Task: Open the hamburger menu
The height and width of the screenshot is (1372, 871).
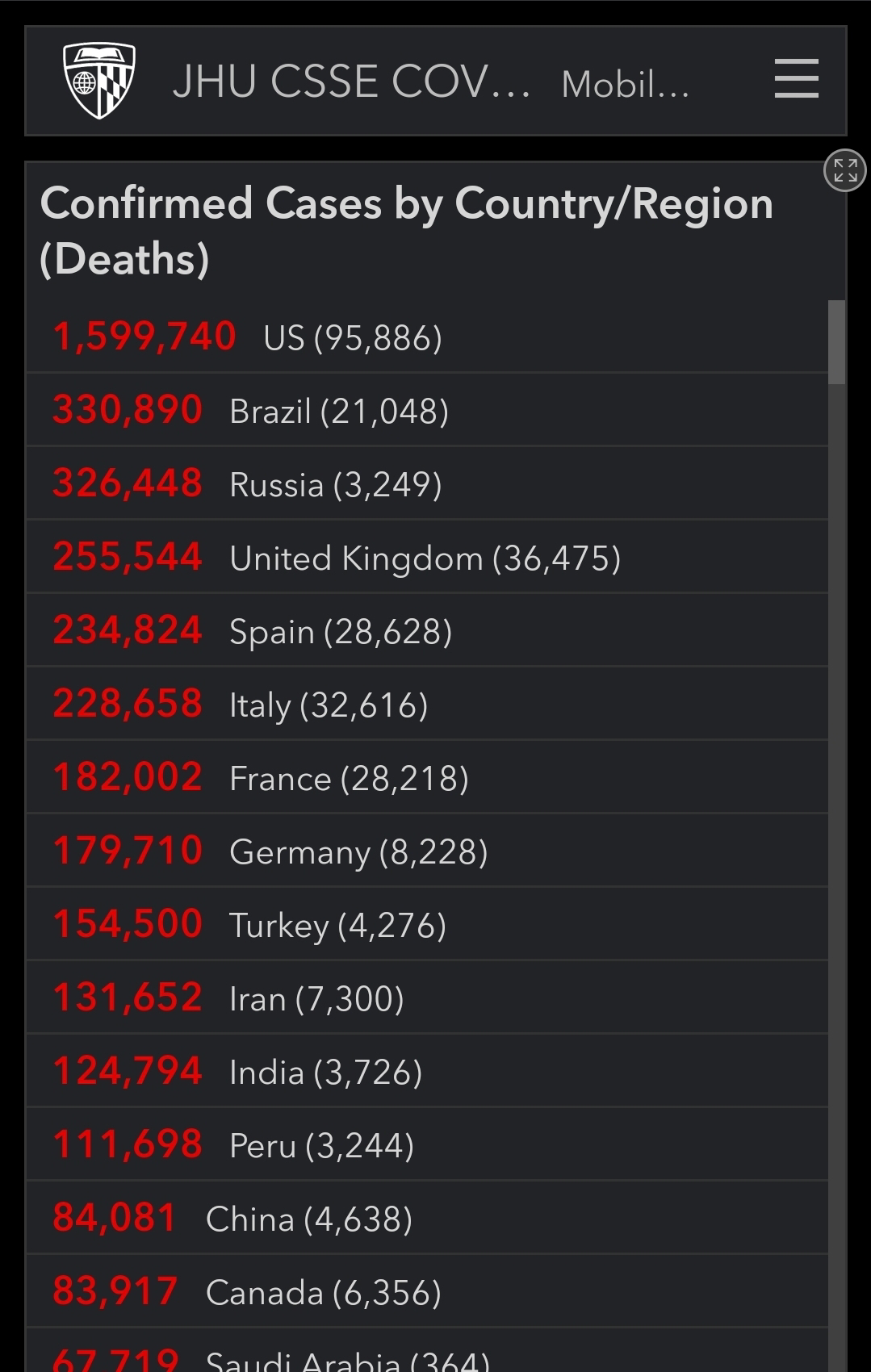Action: 796,79
